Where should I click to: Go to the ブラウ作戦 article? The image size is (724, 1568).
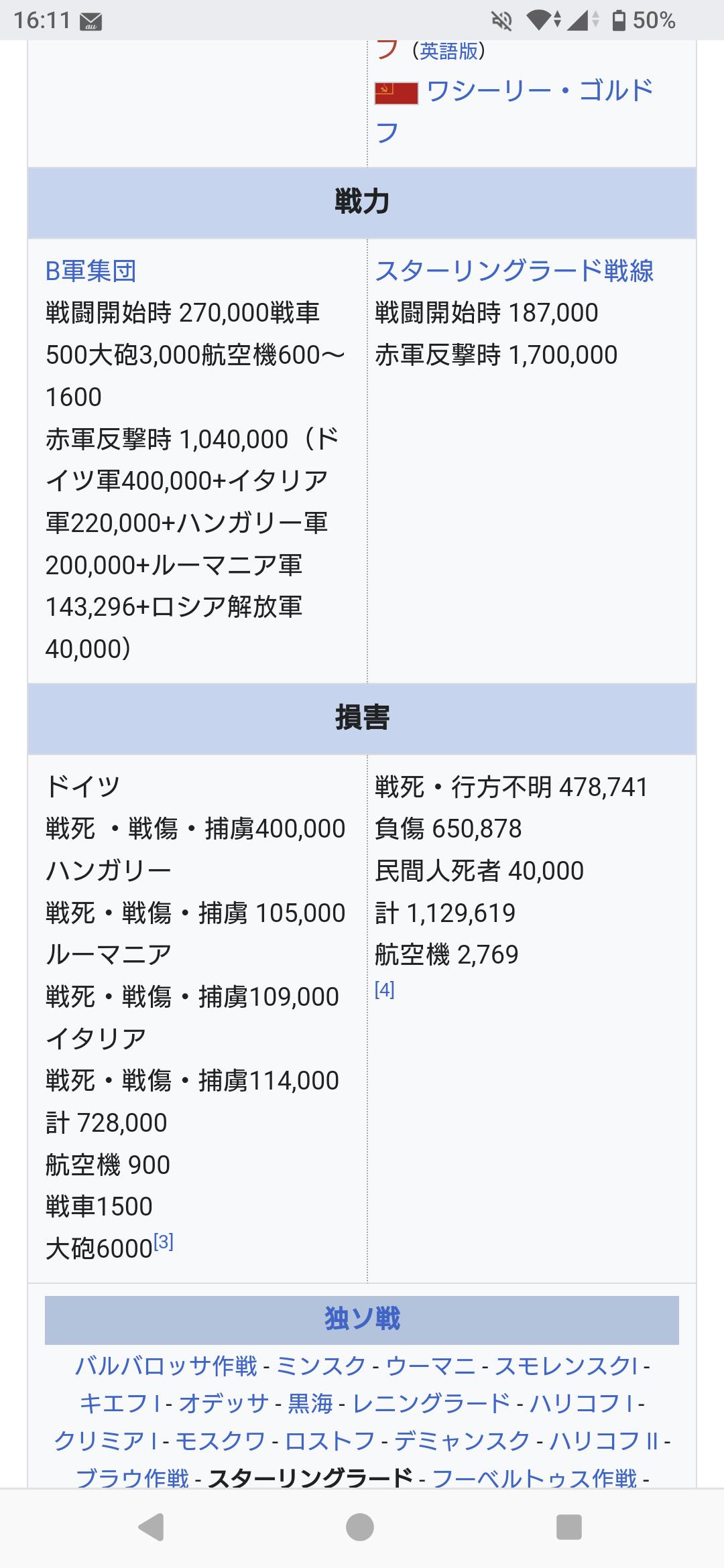pyautogui.click(x=132, y=1478)
